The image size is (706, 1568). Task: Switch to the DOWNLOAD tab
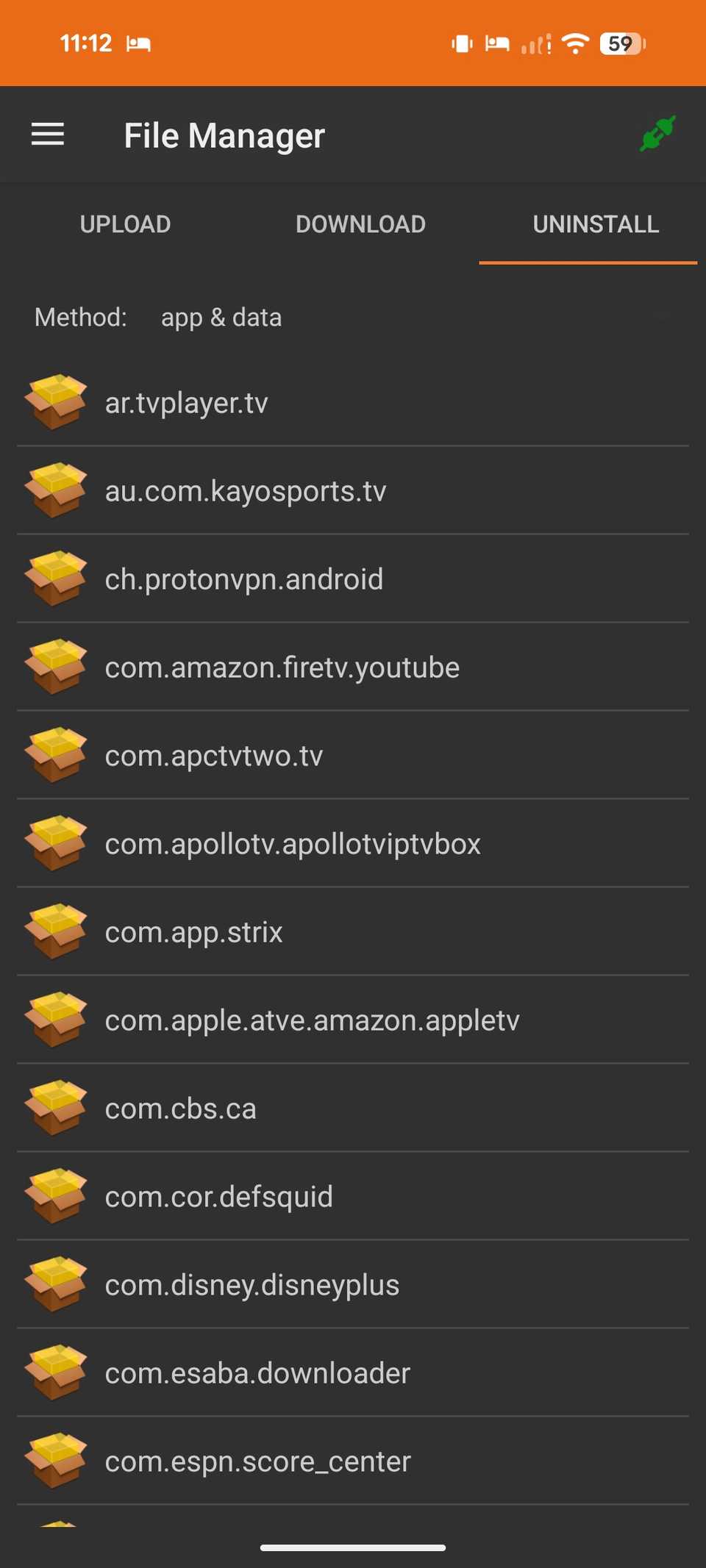click(x=360, y=224)
